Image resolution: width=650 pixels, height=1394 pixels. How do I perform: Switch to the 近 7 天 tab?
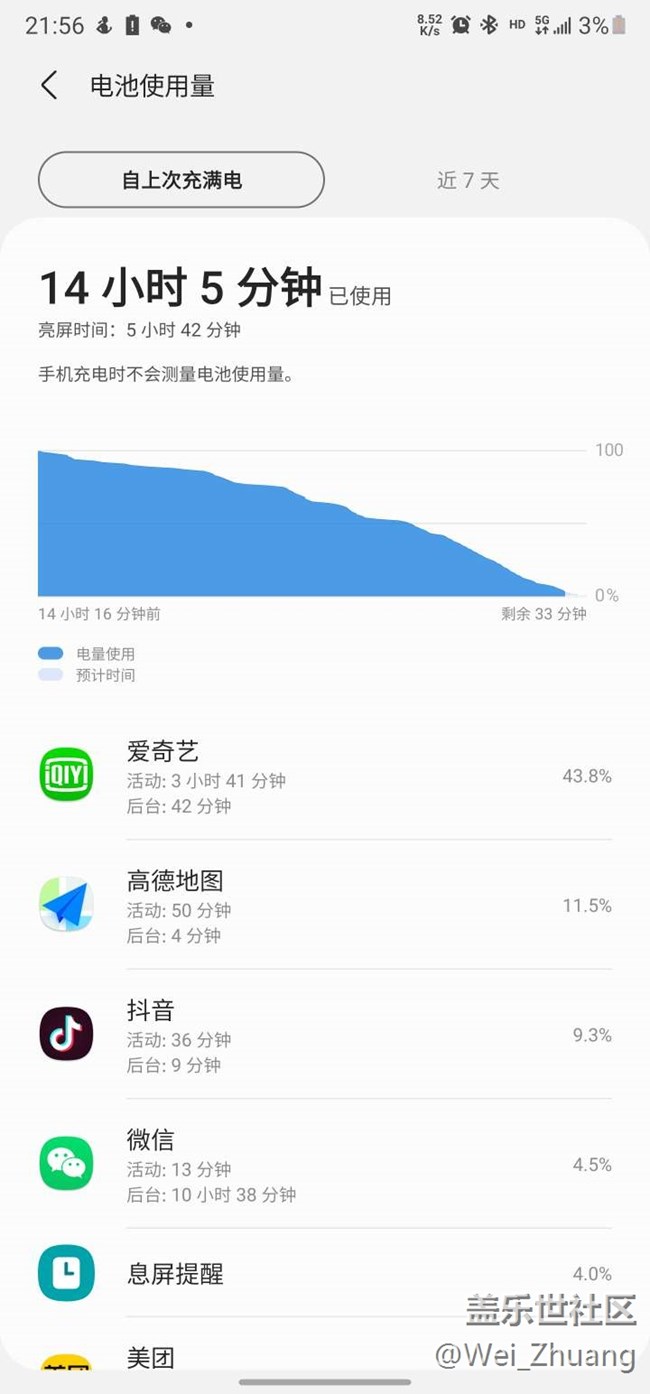pos(468,180)
